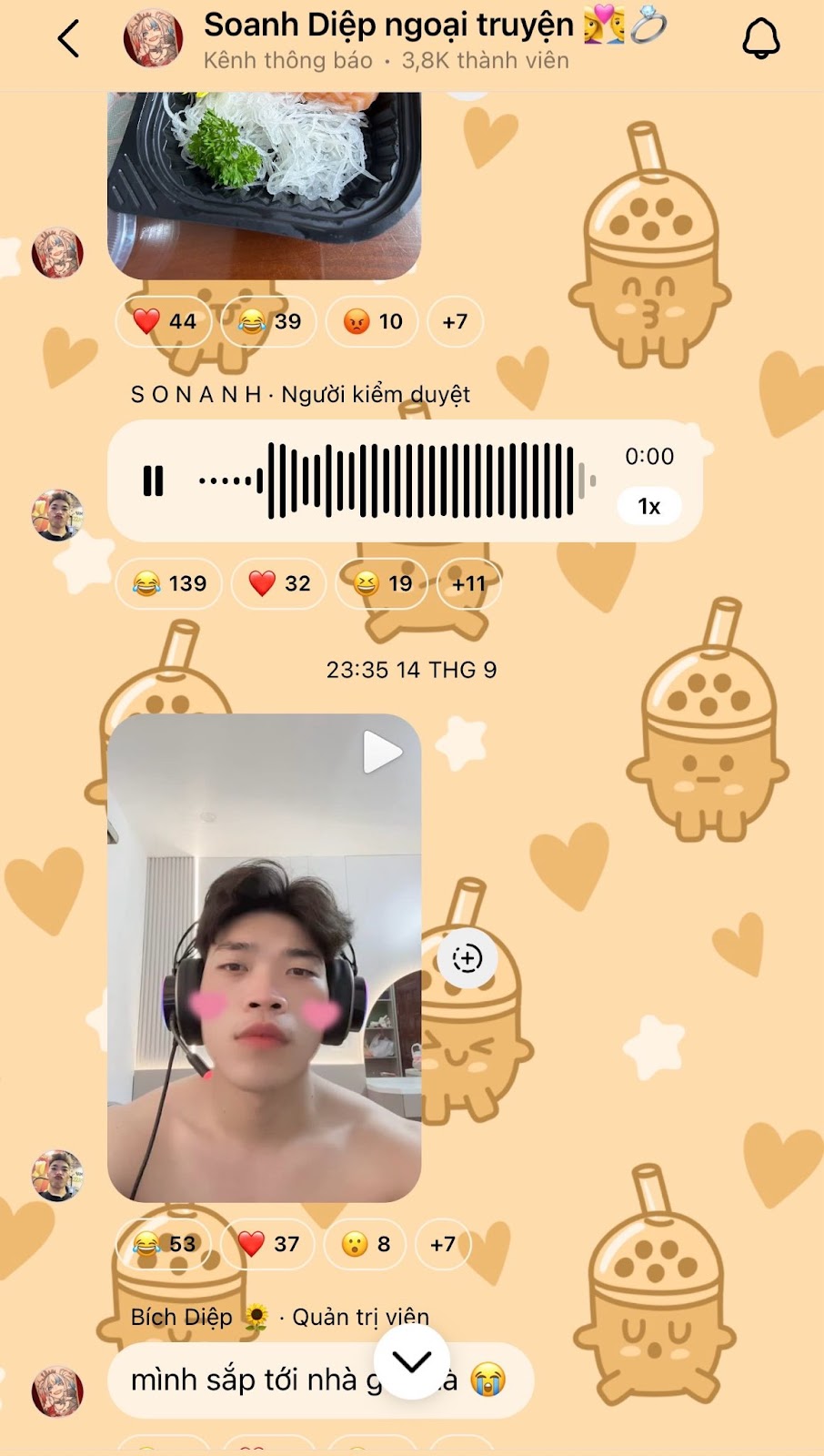
Task: Tap the 44 heart reaction on photo
Action: 164,321
